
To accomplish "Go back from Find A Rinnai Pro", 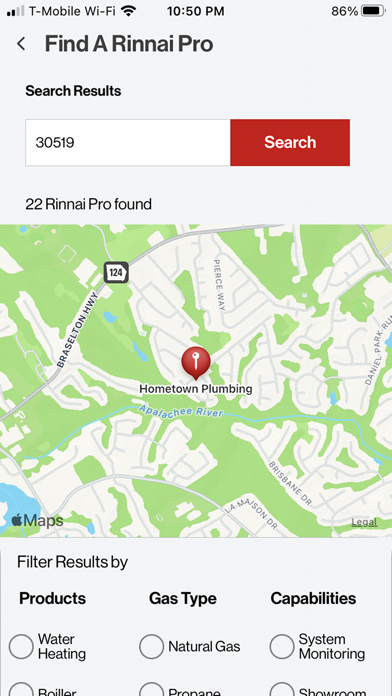I will pos(20,44).
